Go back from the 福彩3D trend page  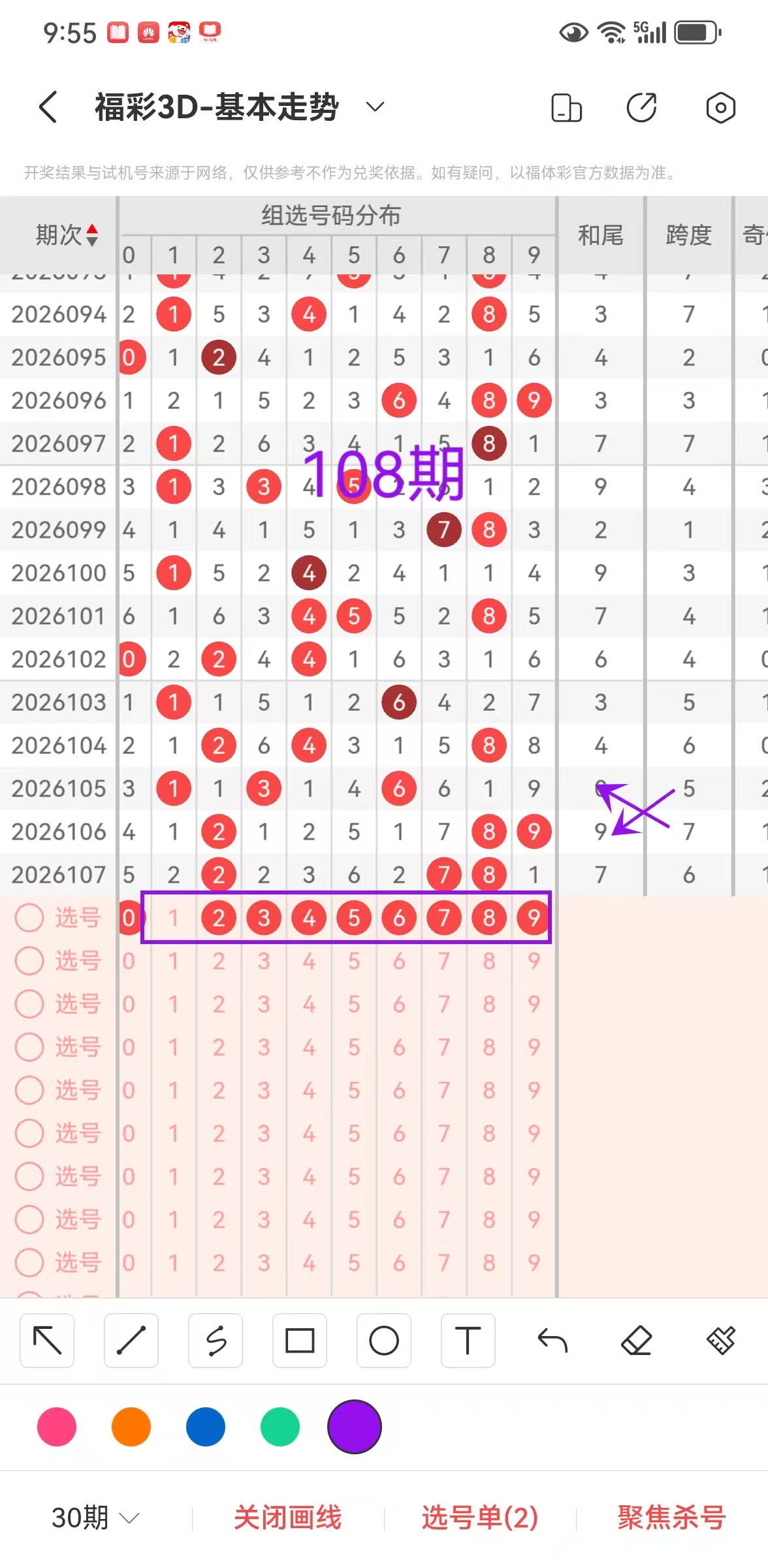coord(48,107)
